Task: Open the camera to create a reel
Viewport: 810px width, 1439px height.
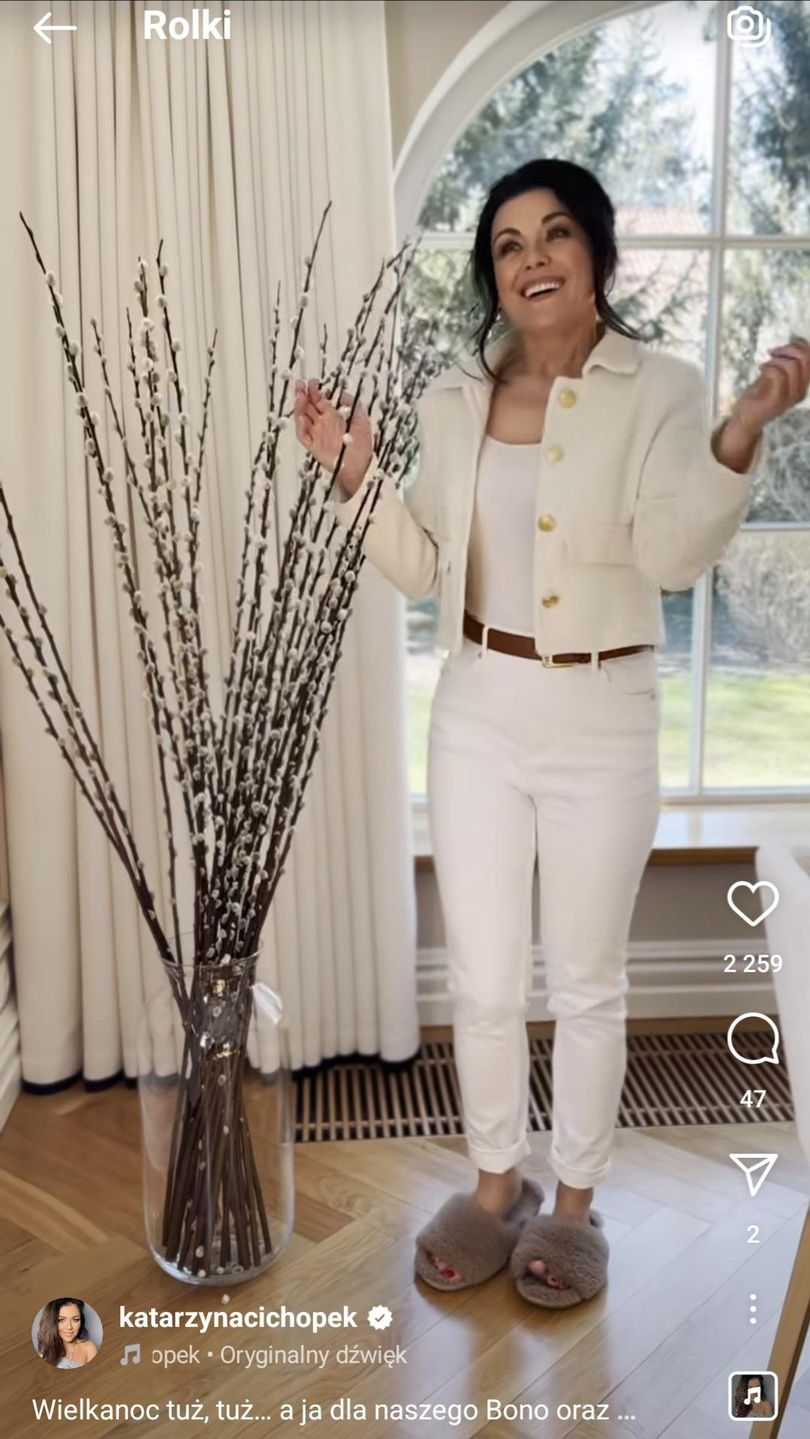Action: (748, 27)
